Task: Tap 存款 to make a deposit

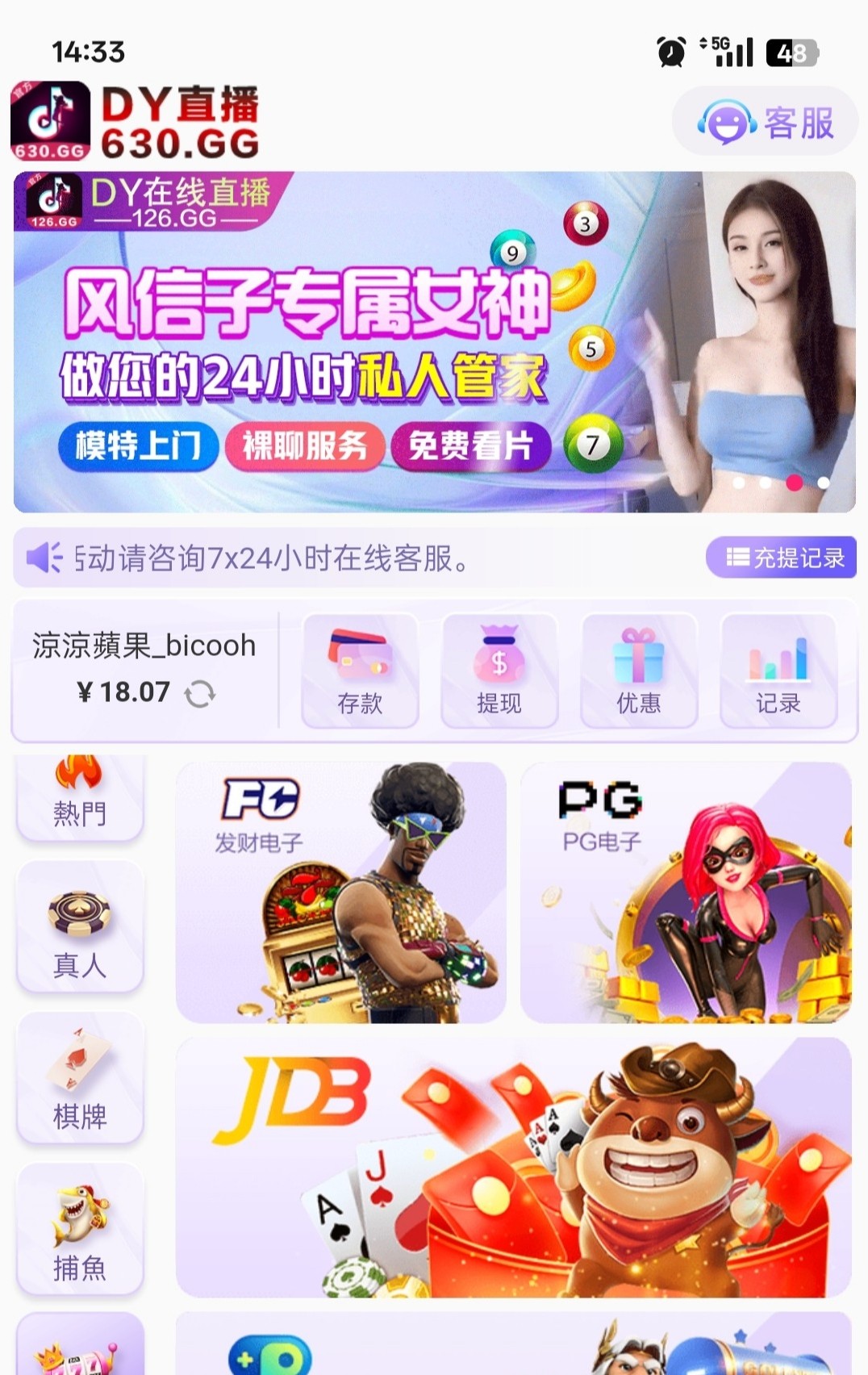Action: 360,671
